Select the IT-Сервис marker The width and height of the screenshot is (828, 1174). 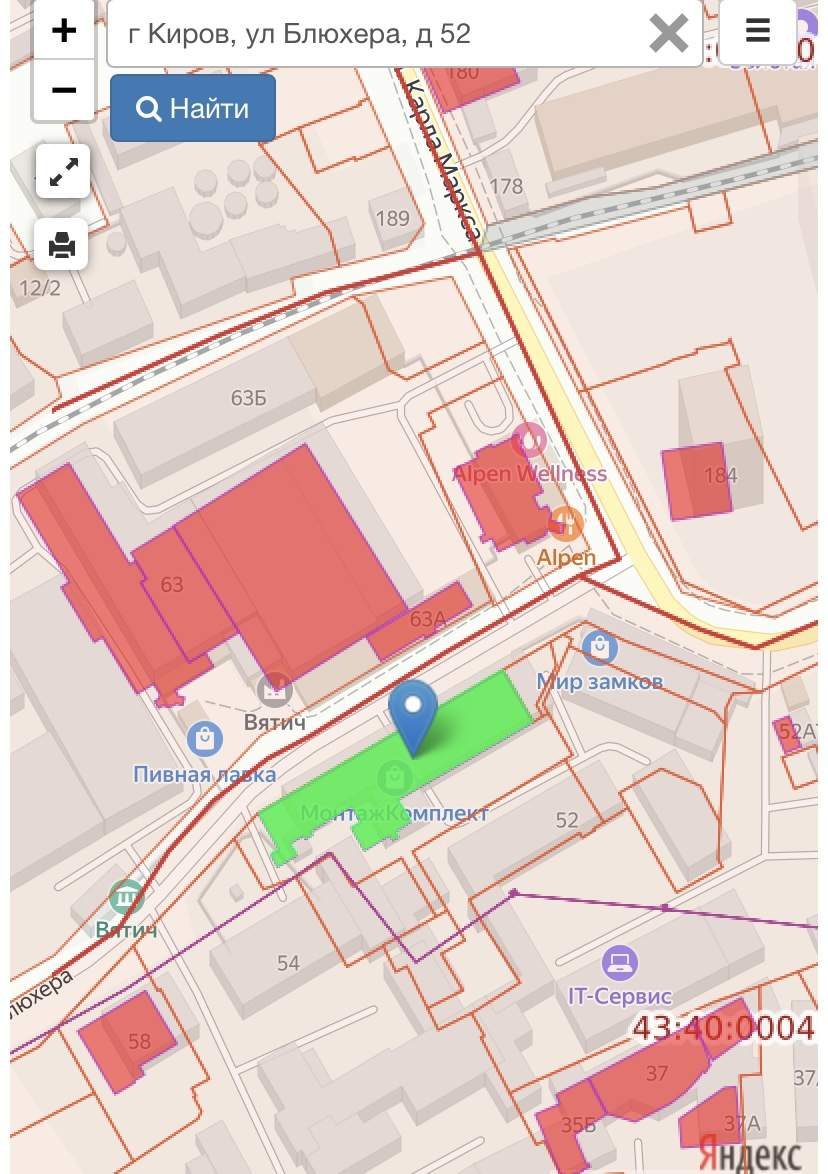pyautogui.click(x=620, y=964)
